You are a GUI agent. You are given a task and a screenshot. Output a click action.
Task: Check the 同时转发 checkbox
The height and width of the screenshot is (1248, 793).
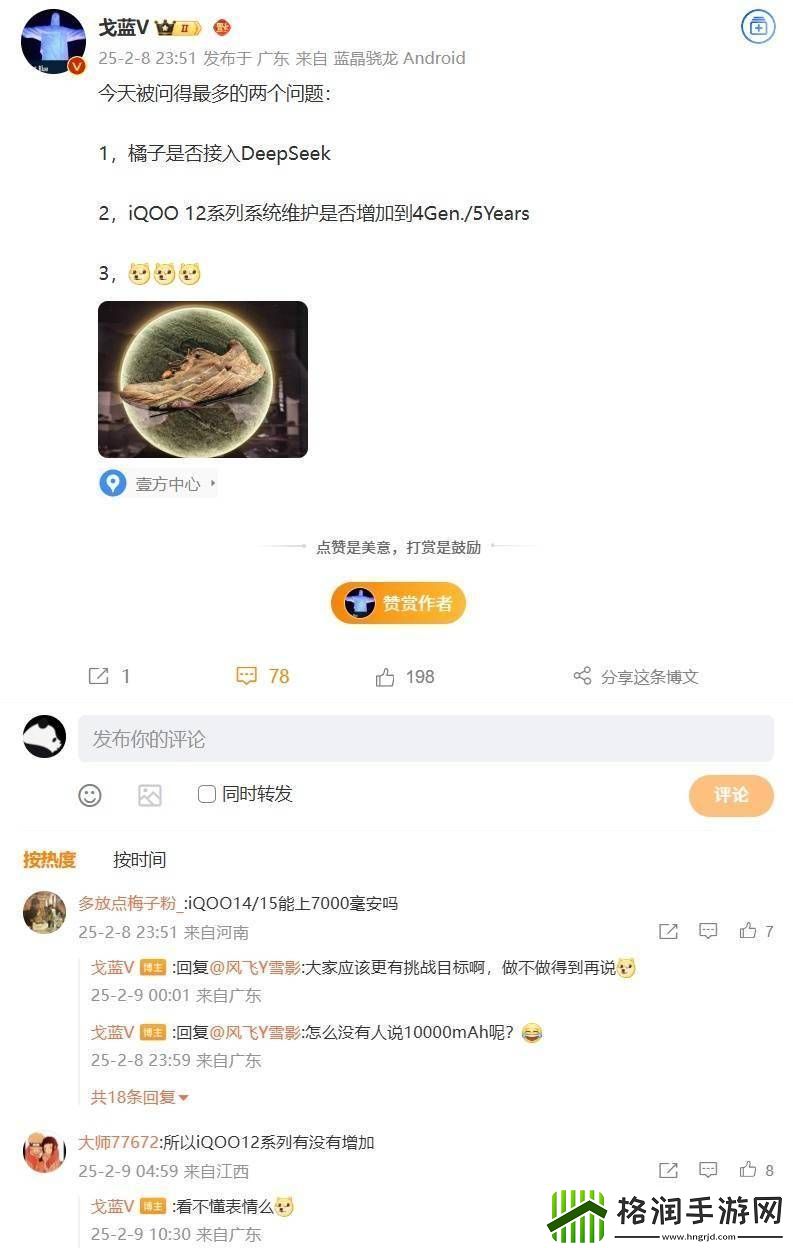point(207,794)
